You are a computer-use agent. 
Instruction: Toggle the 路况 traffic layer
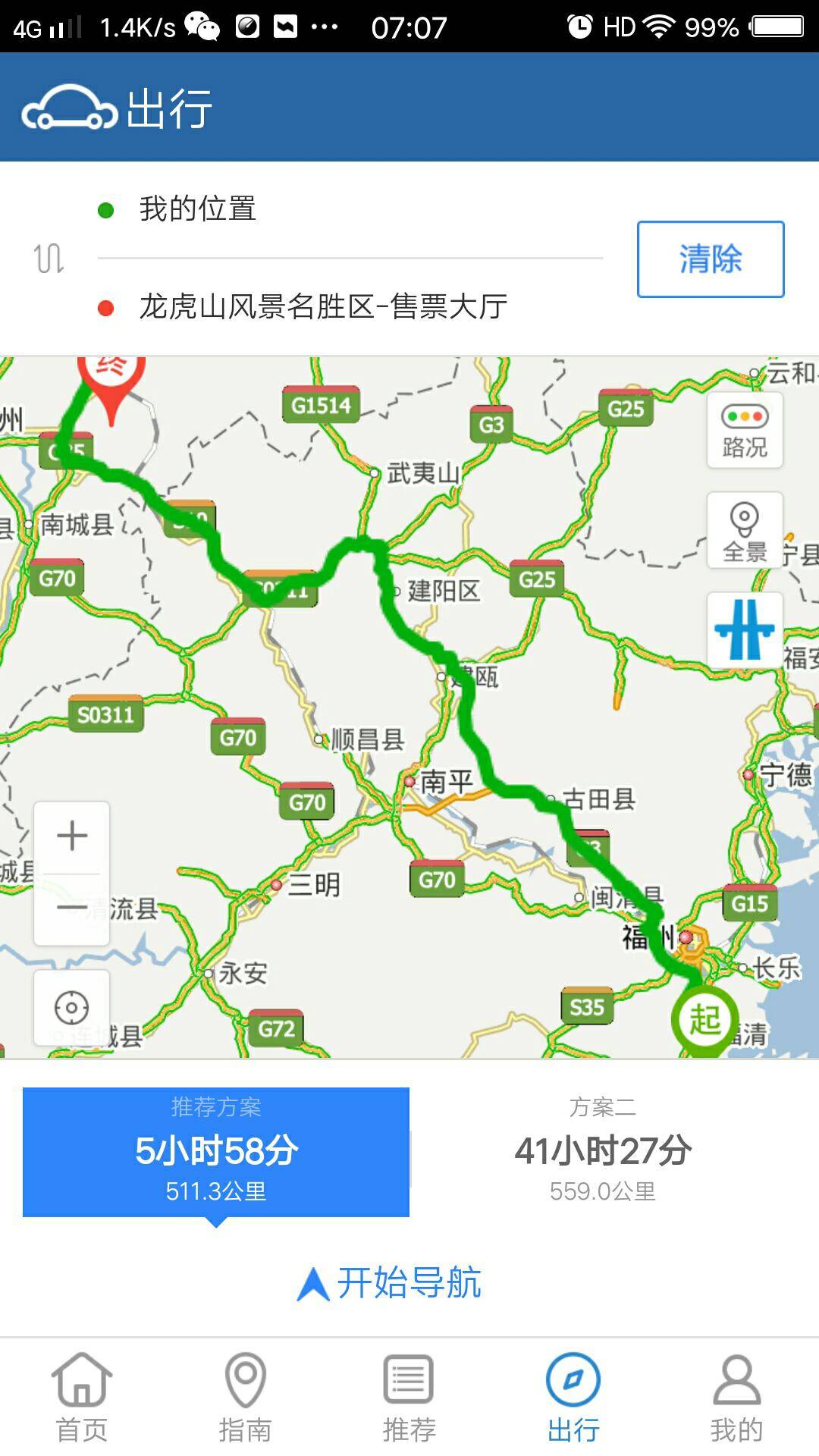[744, 430]
